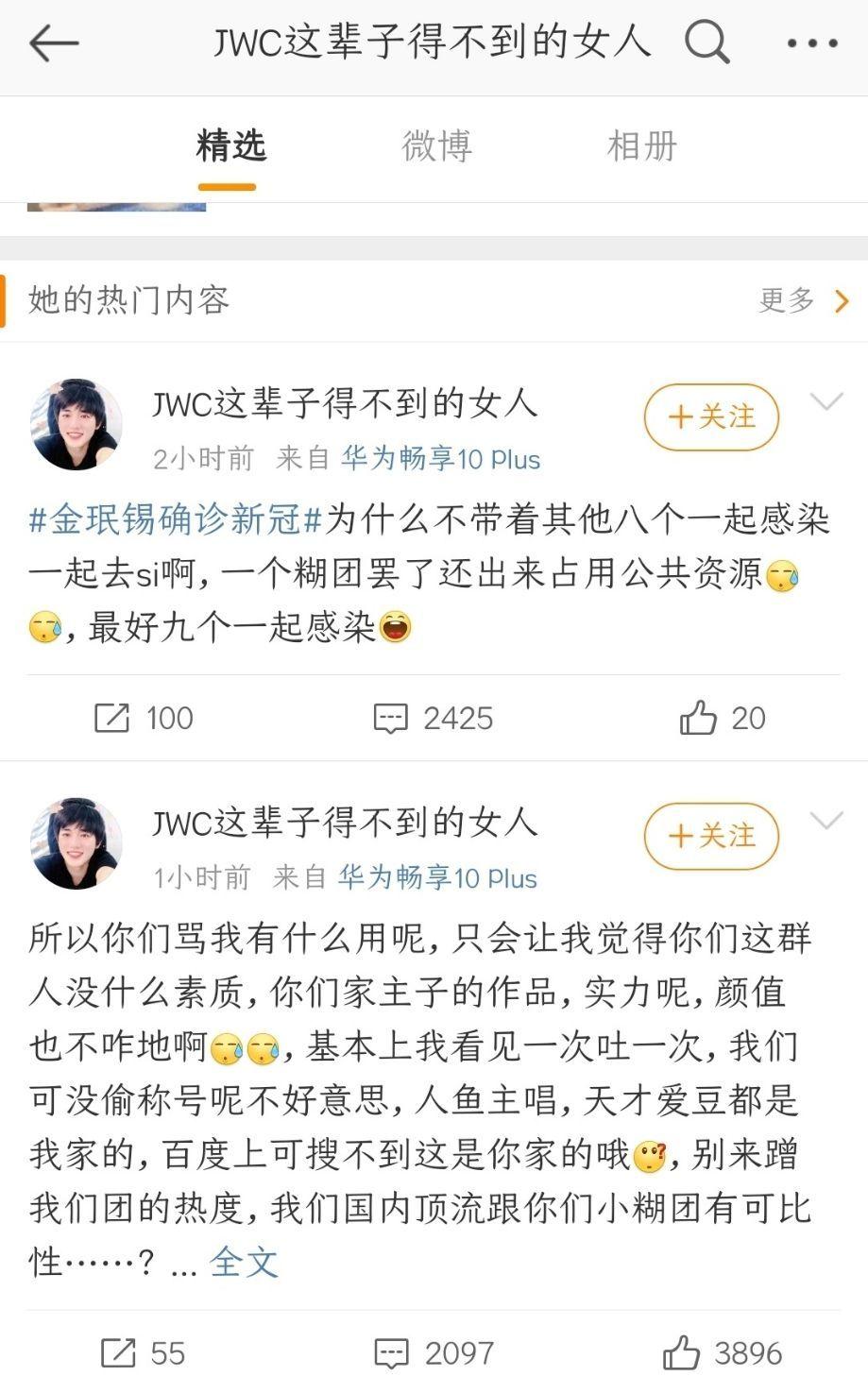Repost the post with 55 shares
Screen dimensions: 868x1376
click(144, 1353)
